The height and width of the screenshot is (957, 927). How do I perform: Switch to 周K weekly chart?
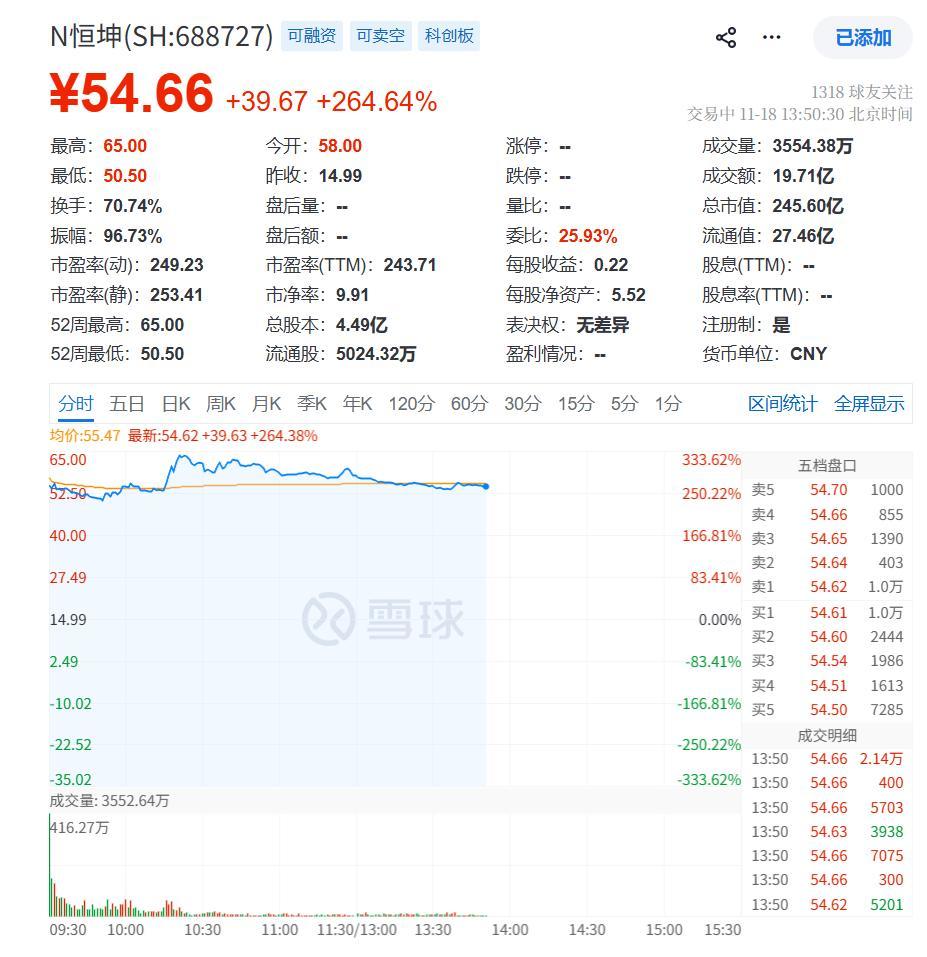(x=221, y=404)
